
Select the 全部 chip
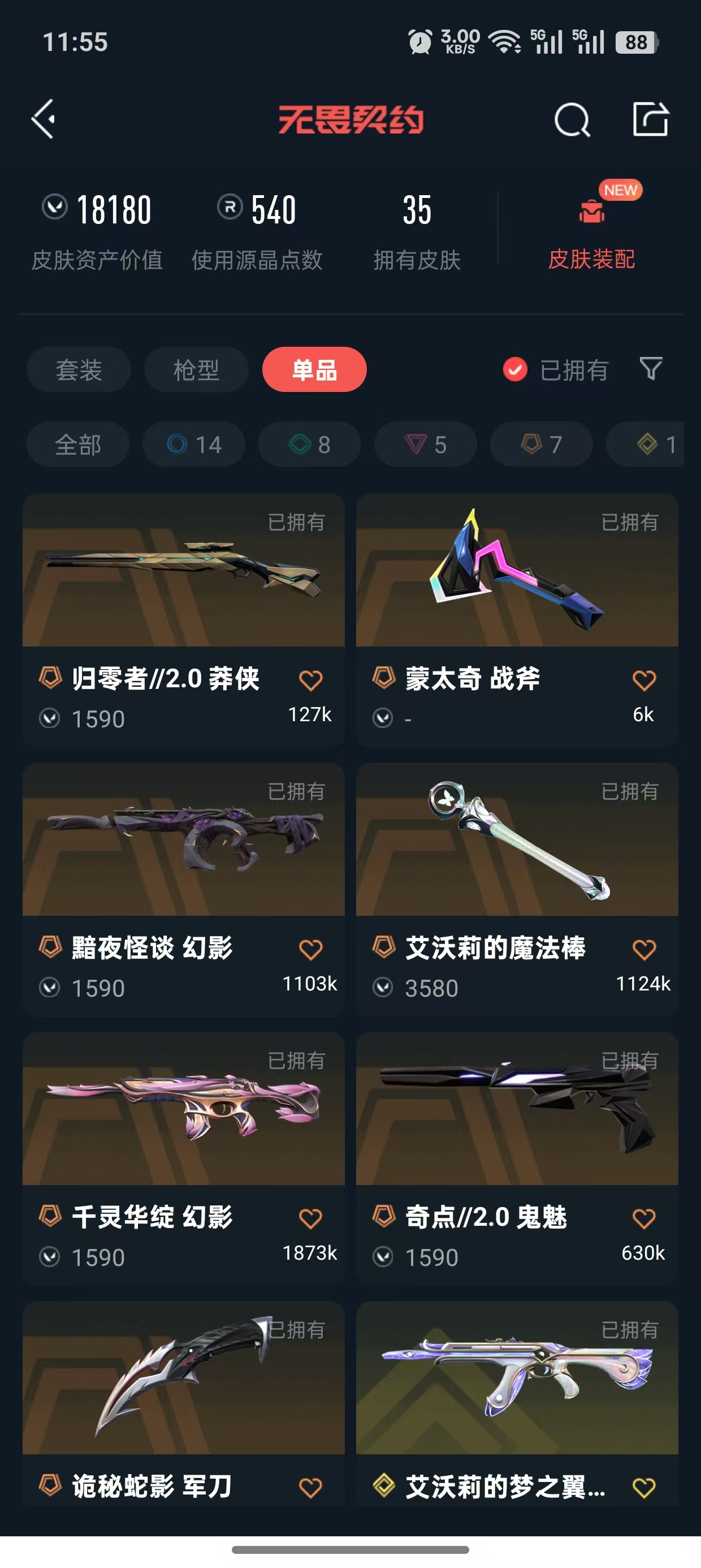coord(78,445)
